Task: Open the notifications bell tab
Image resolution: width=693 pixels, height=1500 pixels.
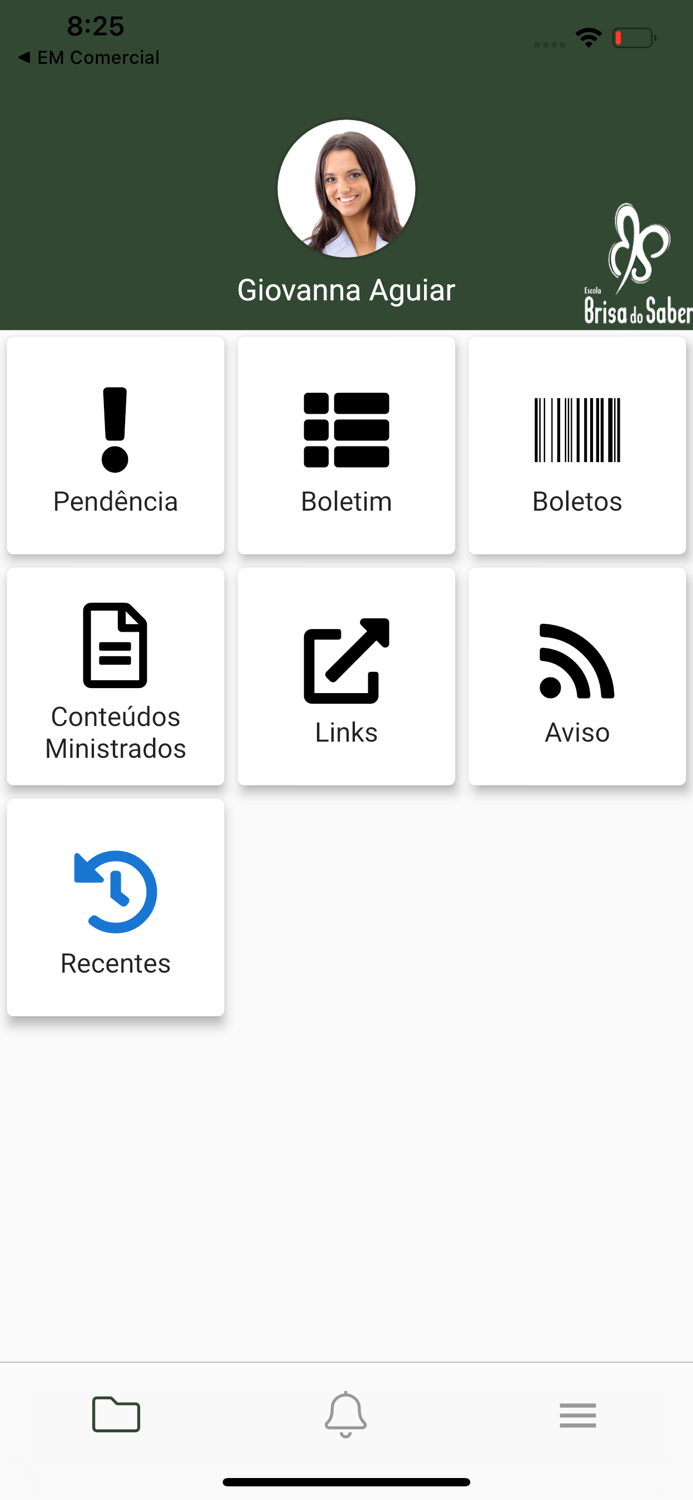Action: (346, 1414)
